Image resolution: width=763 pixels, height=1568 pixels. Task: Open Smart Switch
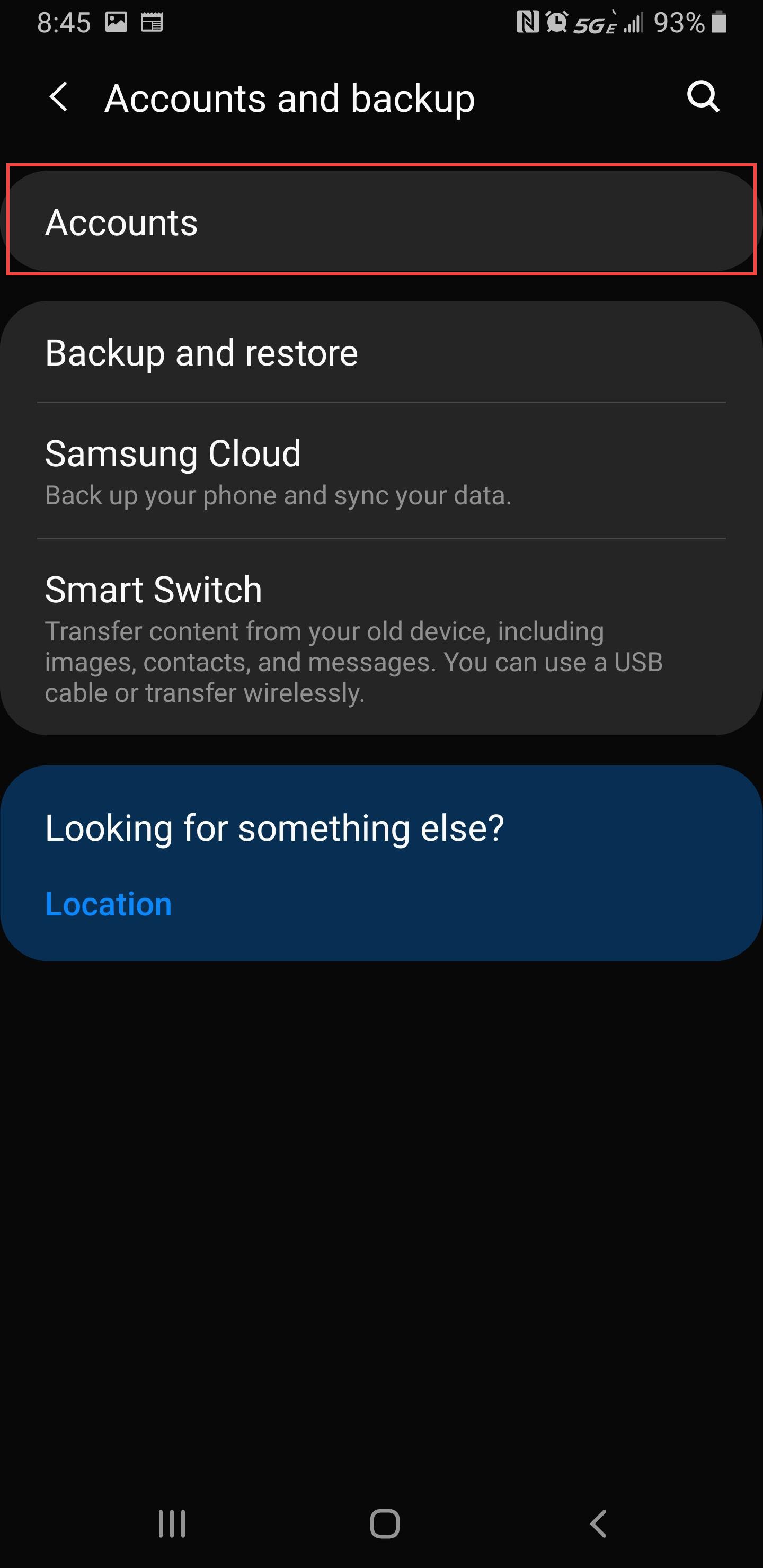[x=381, y=637]
